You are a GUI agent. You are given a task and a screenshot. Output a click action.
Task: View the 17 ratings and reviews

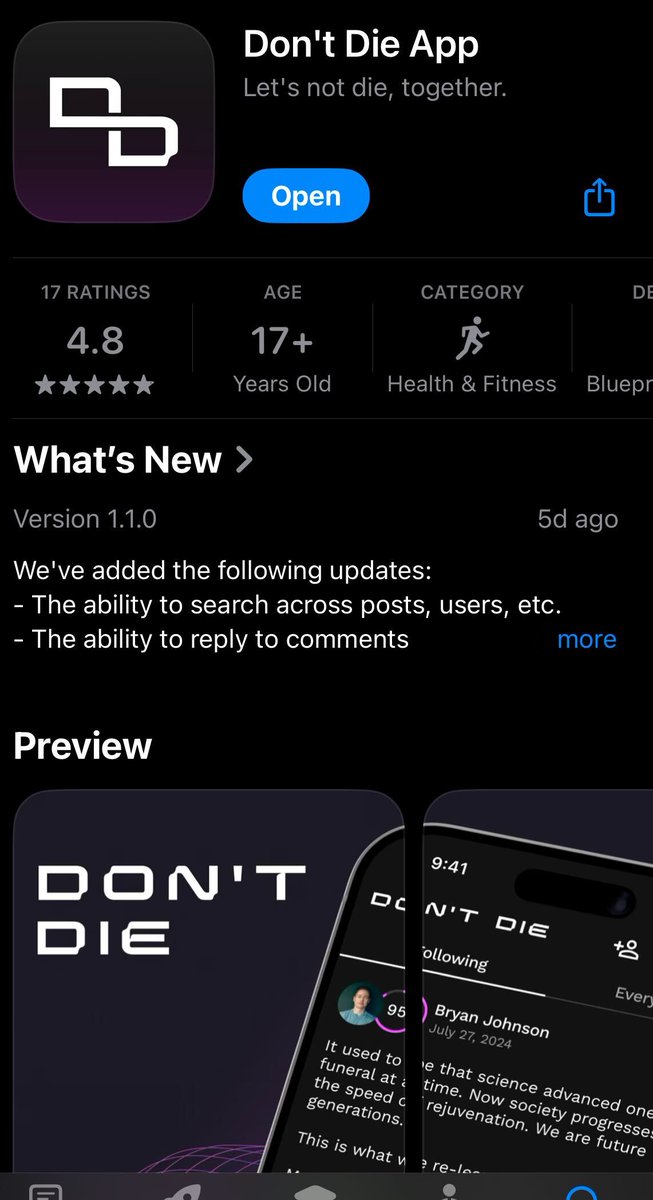point(95,342)
